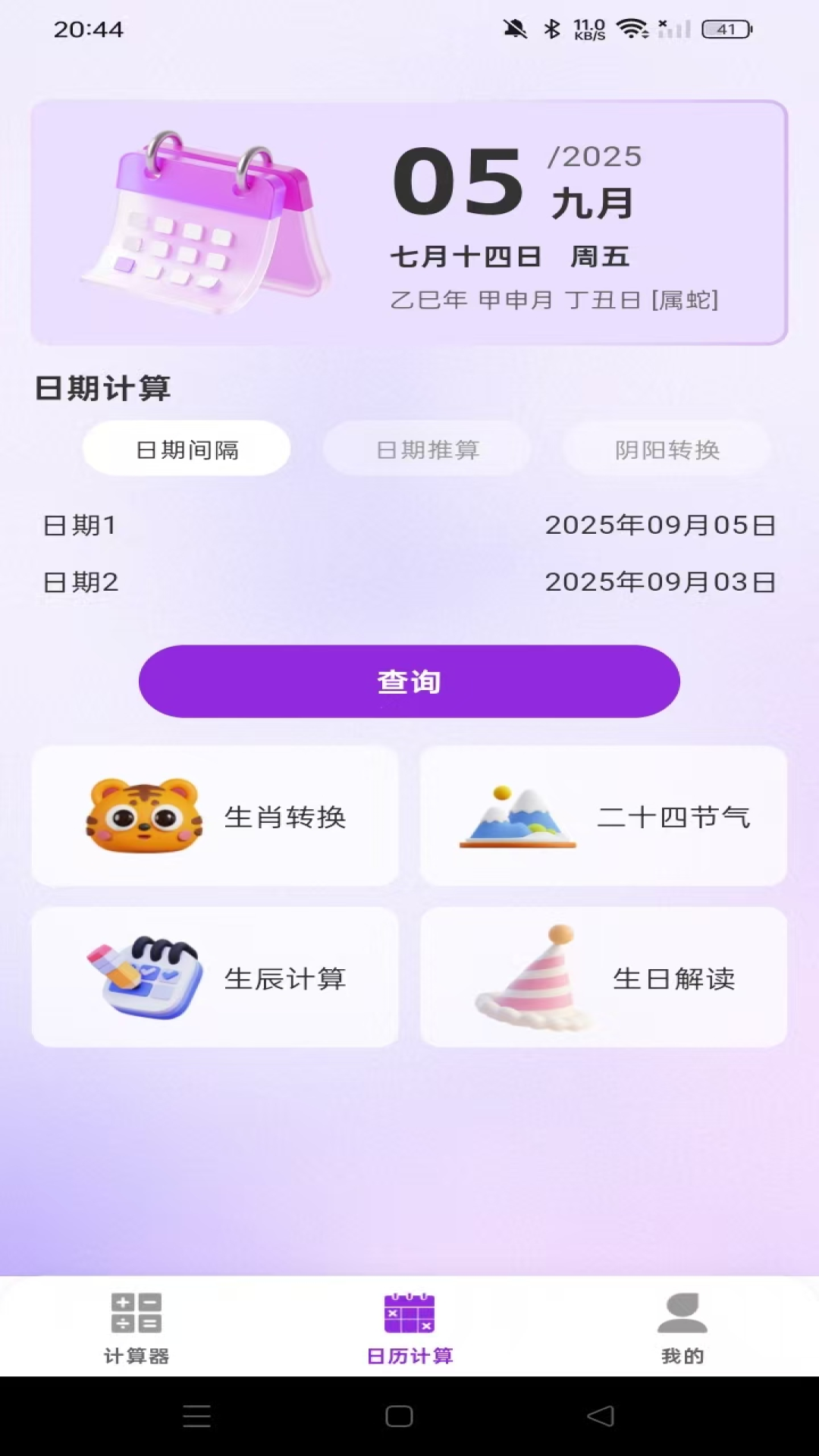Activate 阴阳转换 conversion mode
The height and width of the screenshot is (1456, 819).
pos(667,449)
